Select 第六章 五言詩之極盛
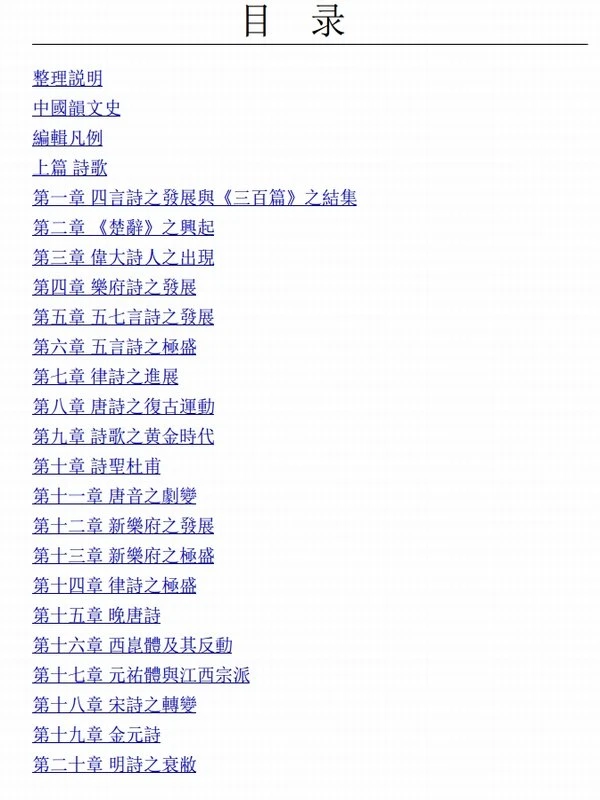 114,347
